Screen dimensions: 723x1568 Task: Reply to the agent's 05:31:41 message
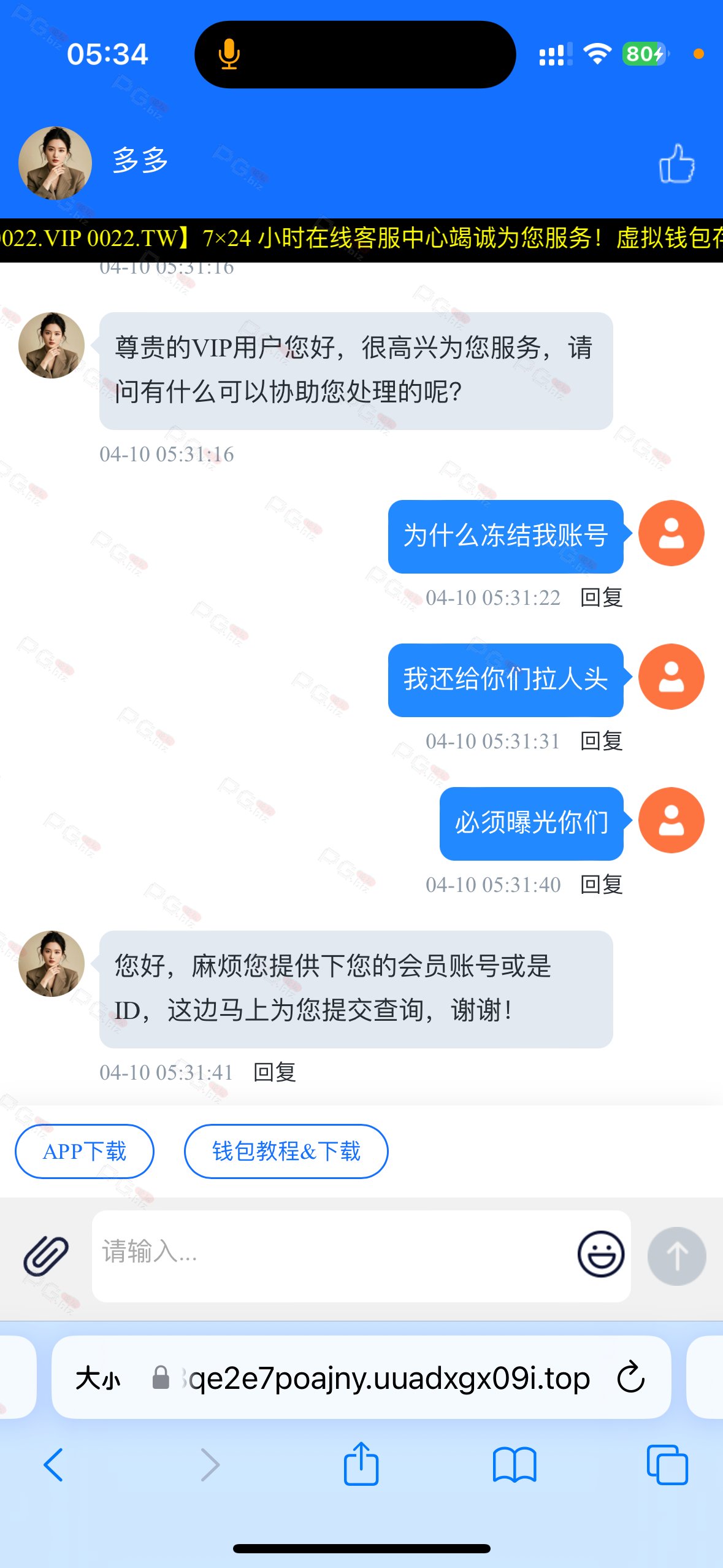(x=275, y=1072)
